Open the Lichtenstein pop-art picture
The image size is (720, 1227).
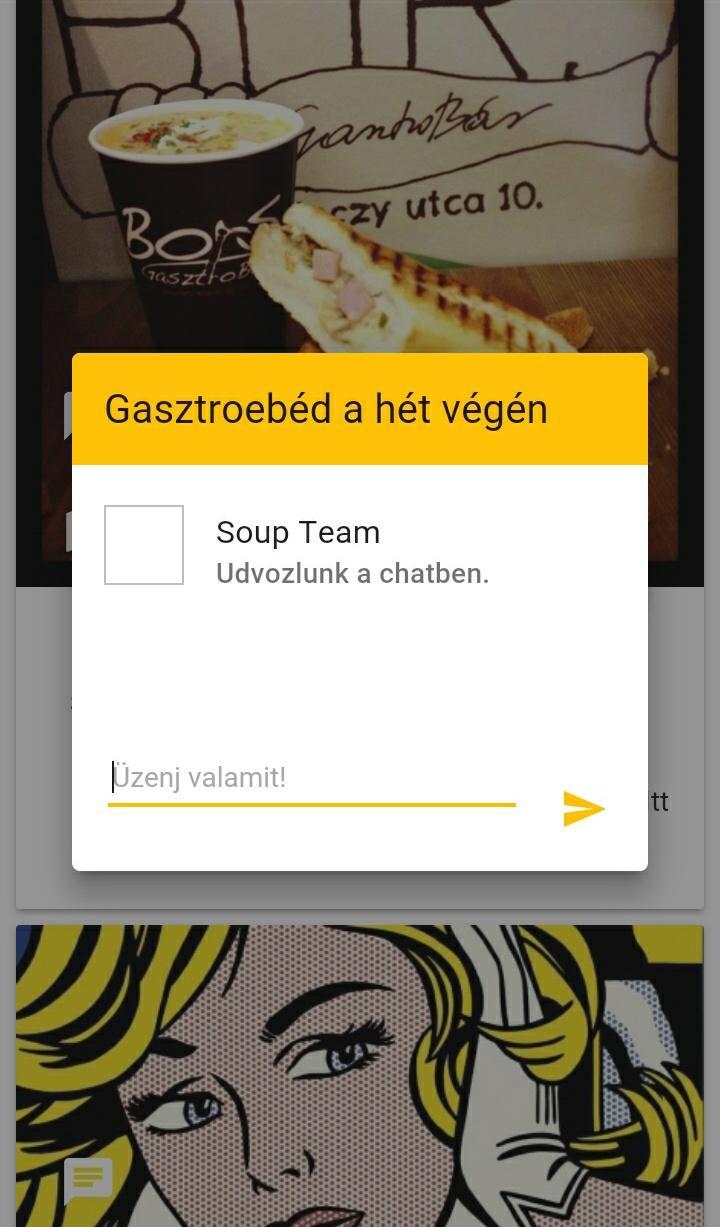360,1050
